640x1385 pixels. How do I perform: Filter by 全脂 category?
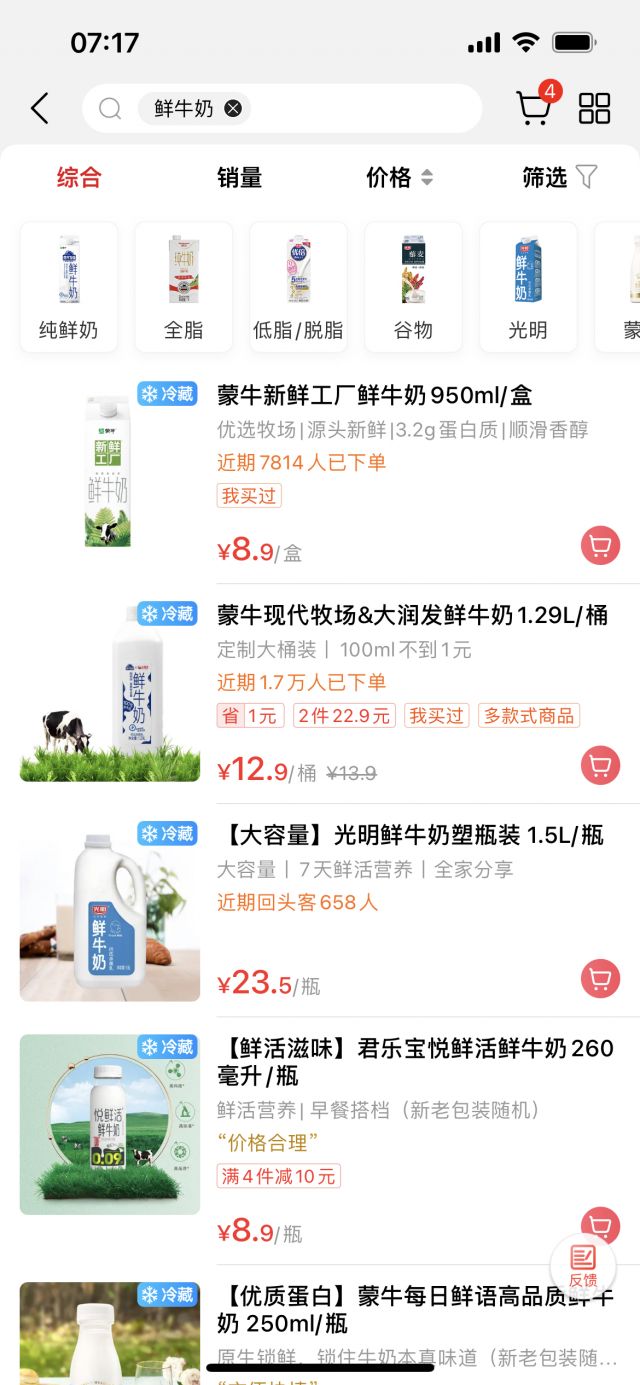[x=184, y=287]
